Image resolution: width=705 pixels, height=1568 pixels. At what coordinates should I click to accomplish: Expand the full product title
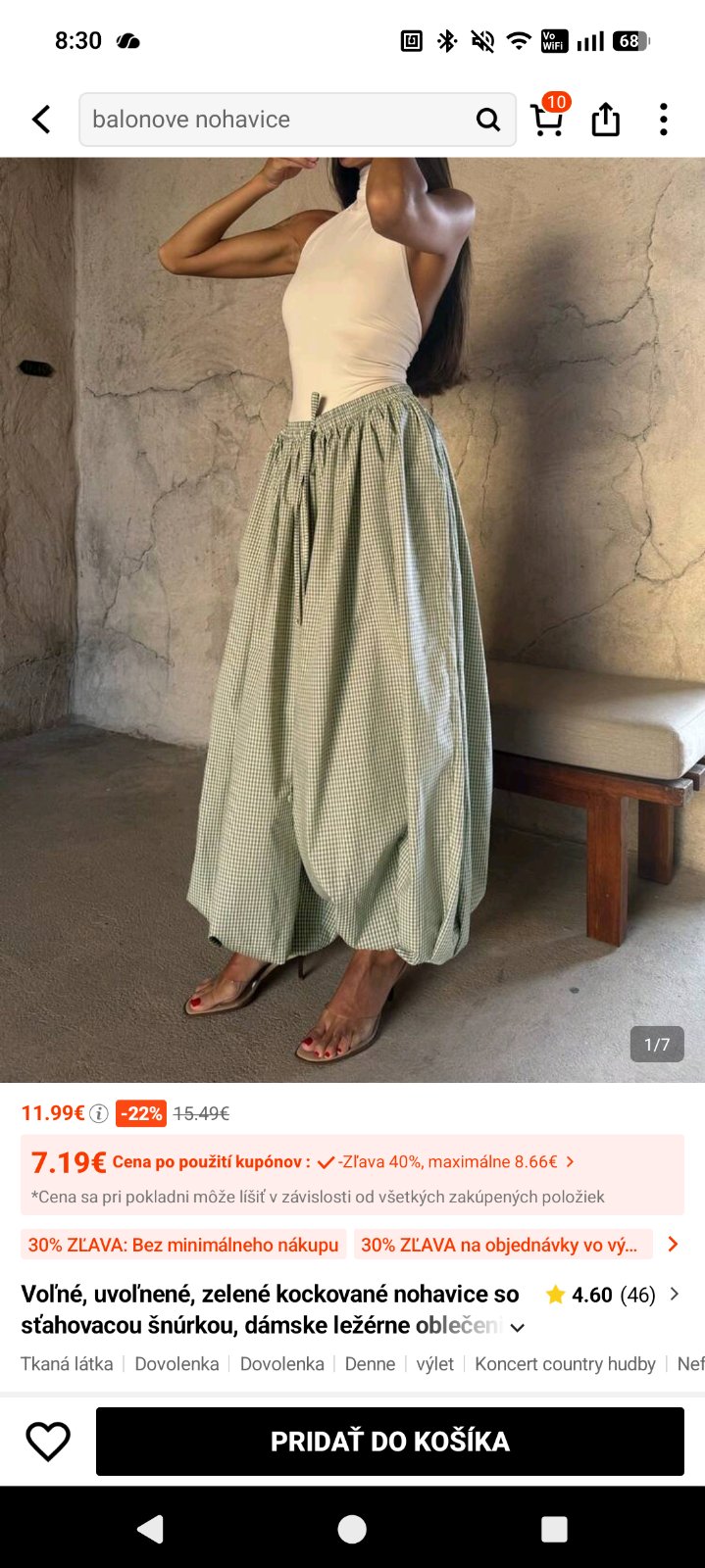pos(518,1327)
